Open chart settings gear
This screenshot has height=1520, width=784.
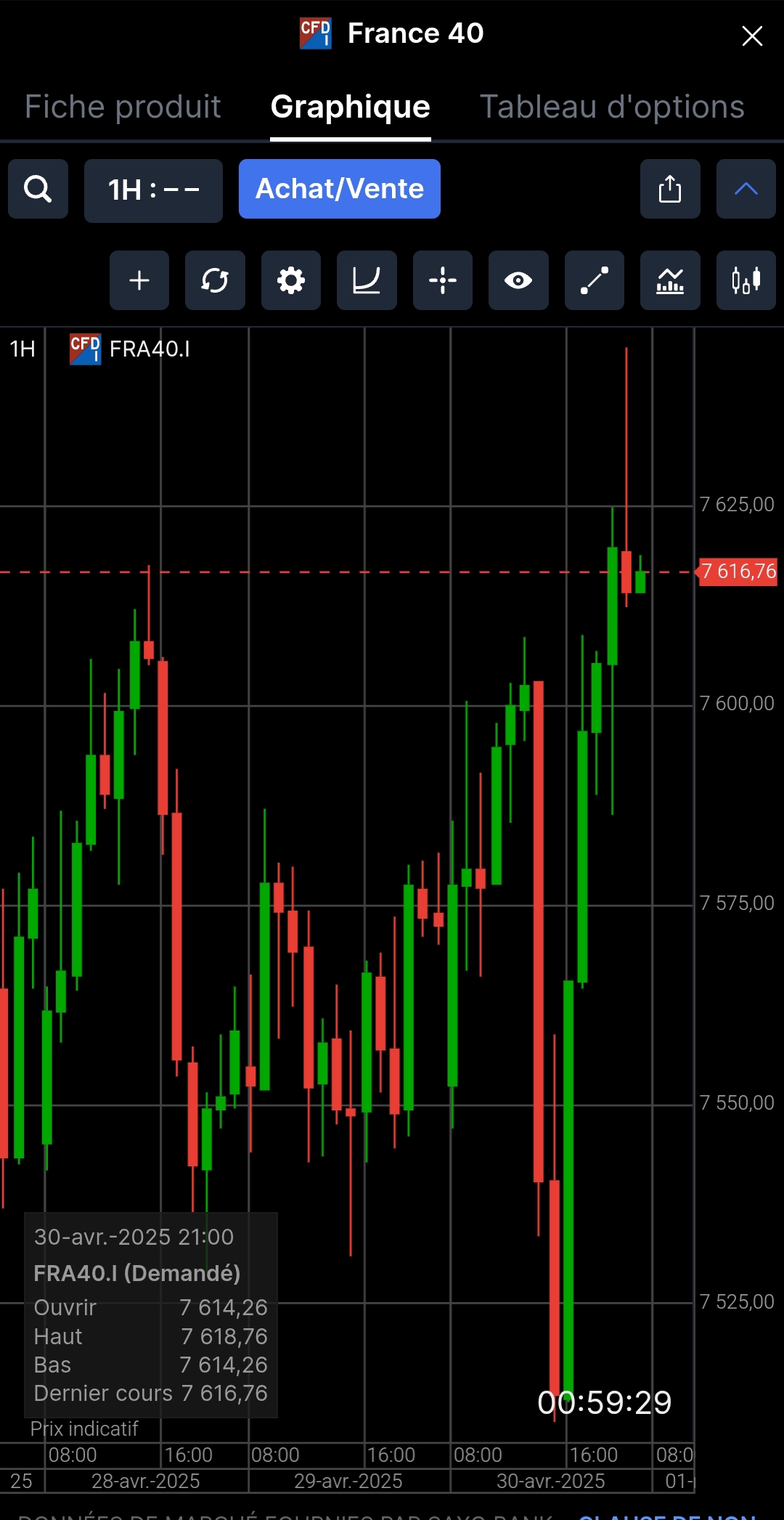tap(291, 280)
